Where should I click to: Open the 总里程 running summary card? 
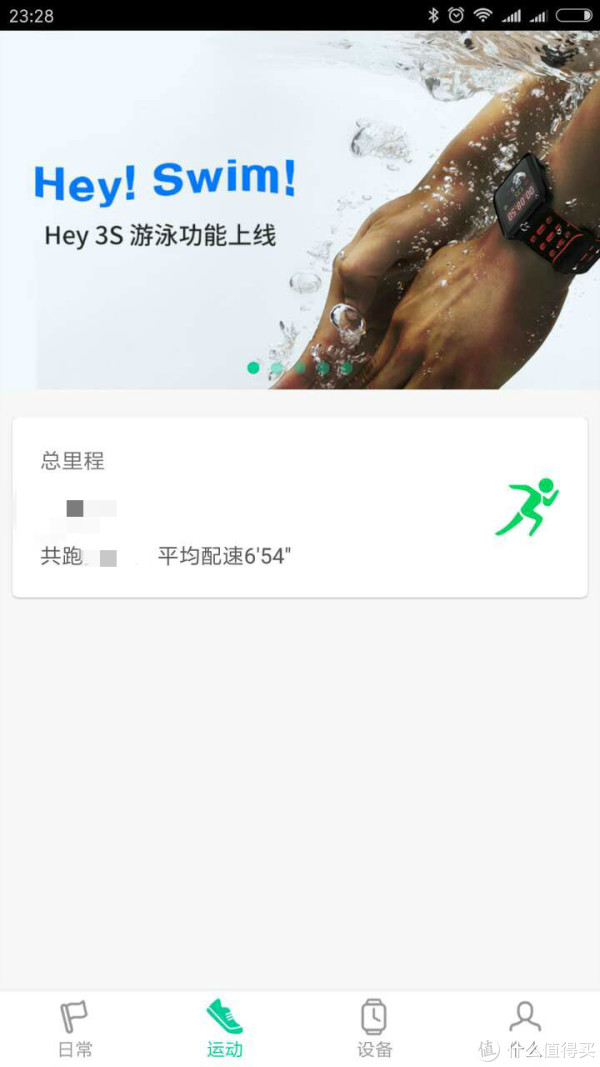[300, 508]
